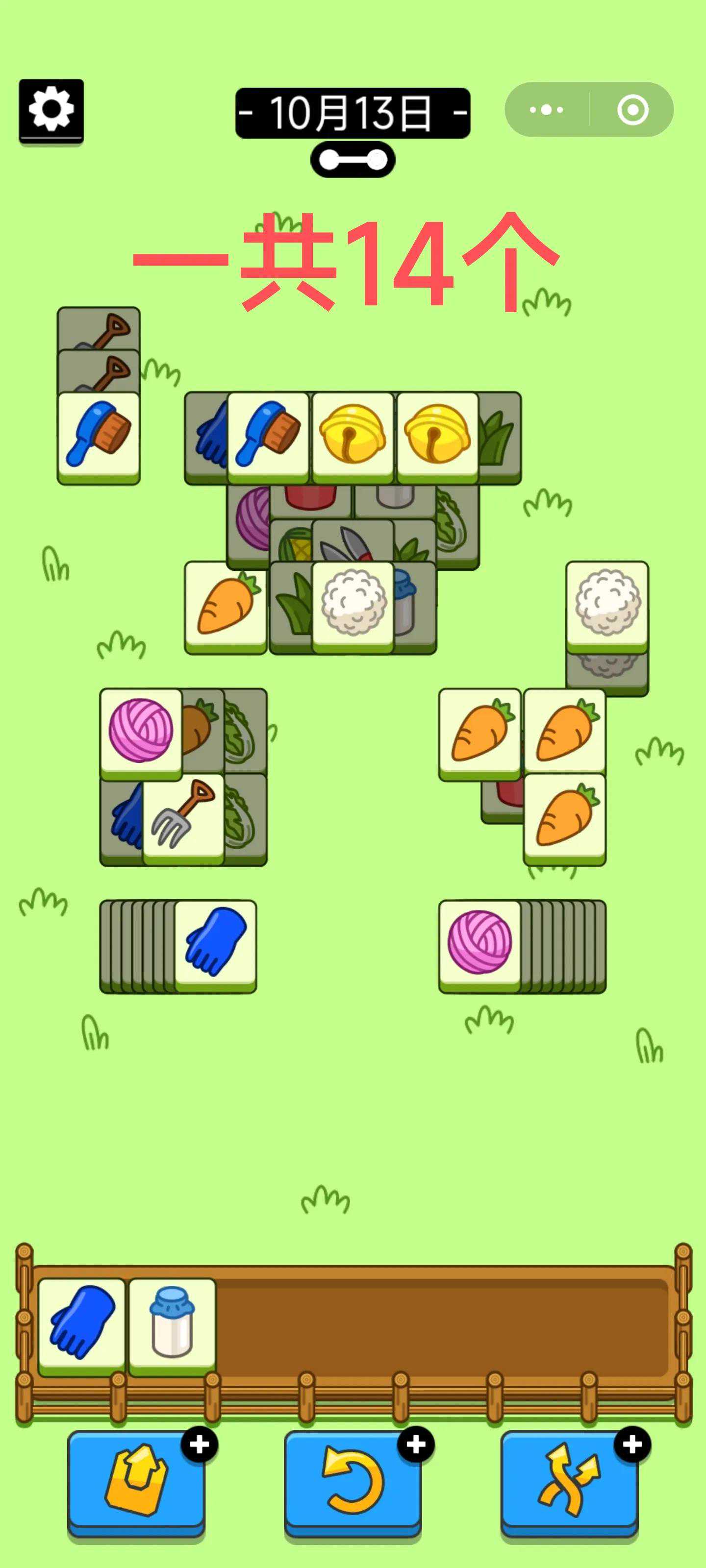Pick the golden bell tile next to the brush

coord(353,434)
